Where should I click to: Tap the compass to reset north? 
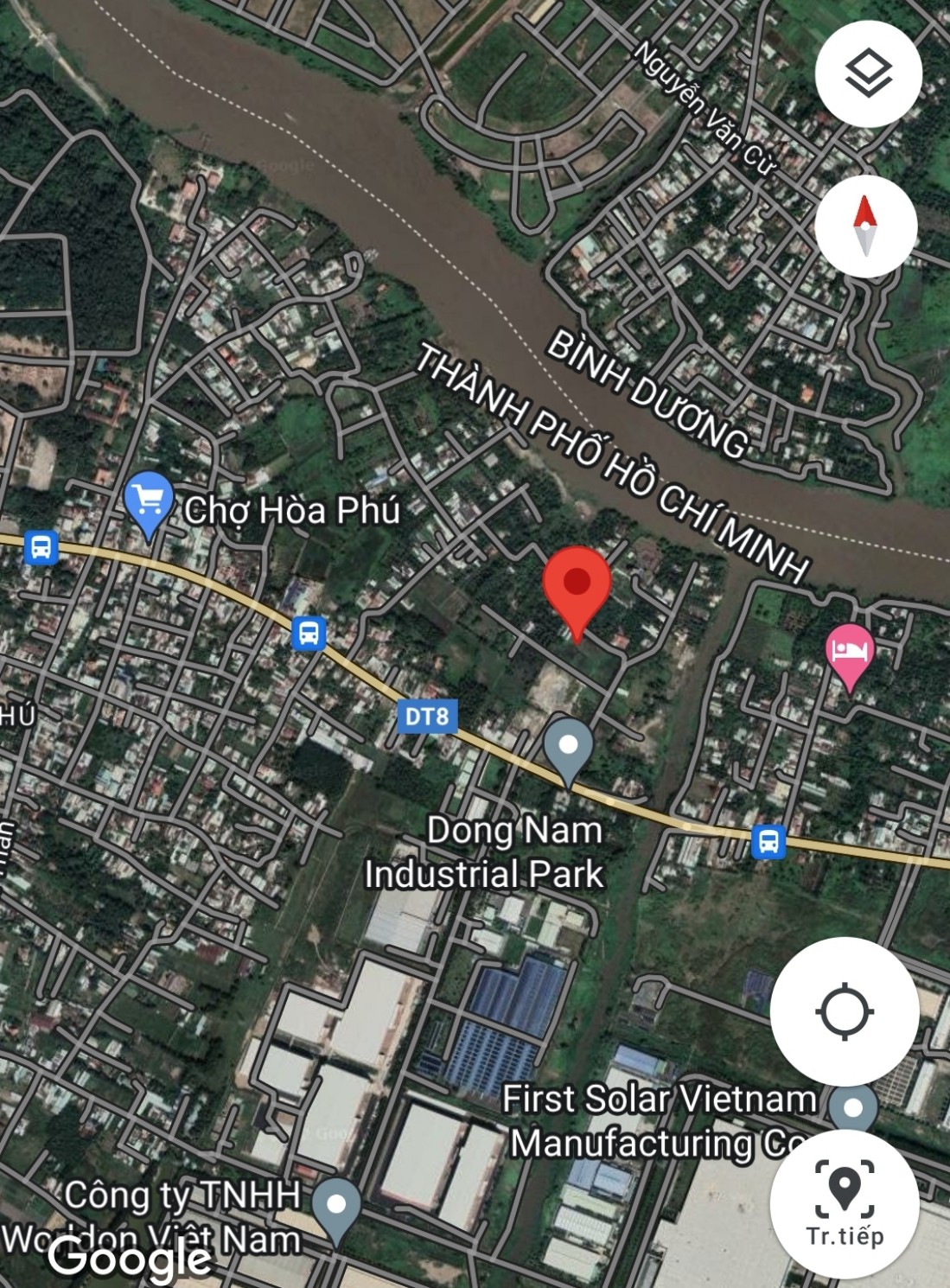pyautogui.click(x=865, y=226)
